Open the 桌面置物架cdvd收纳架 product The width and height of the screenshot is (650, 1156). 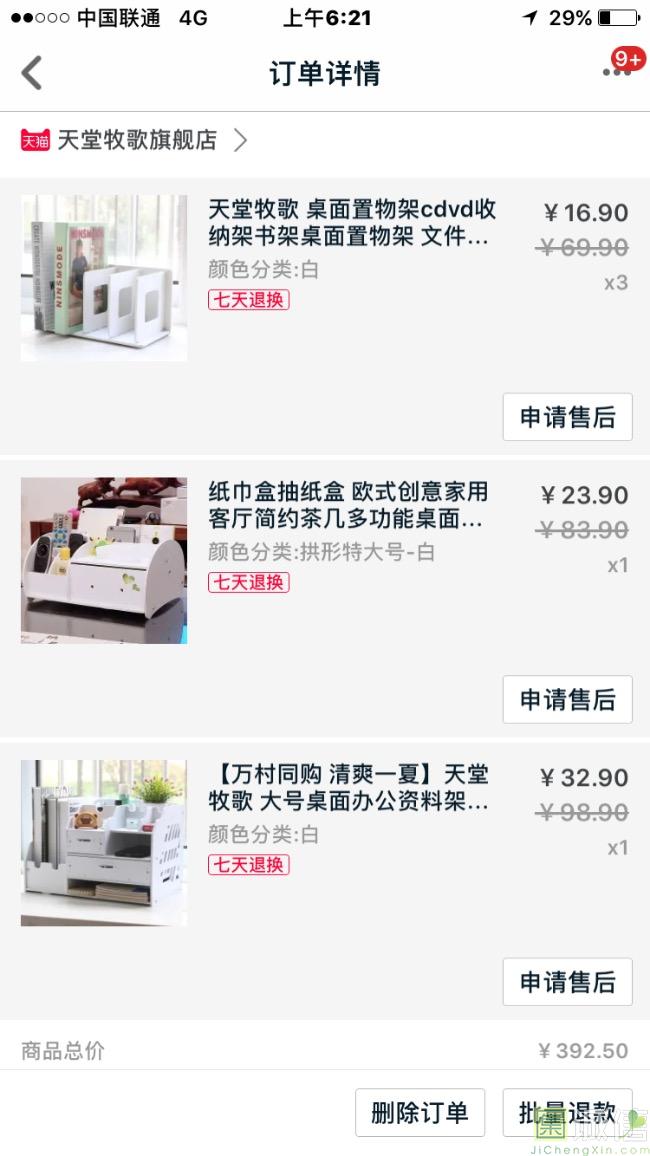click(350, 223)
